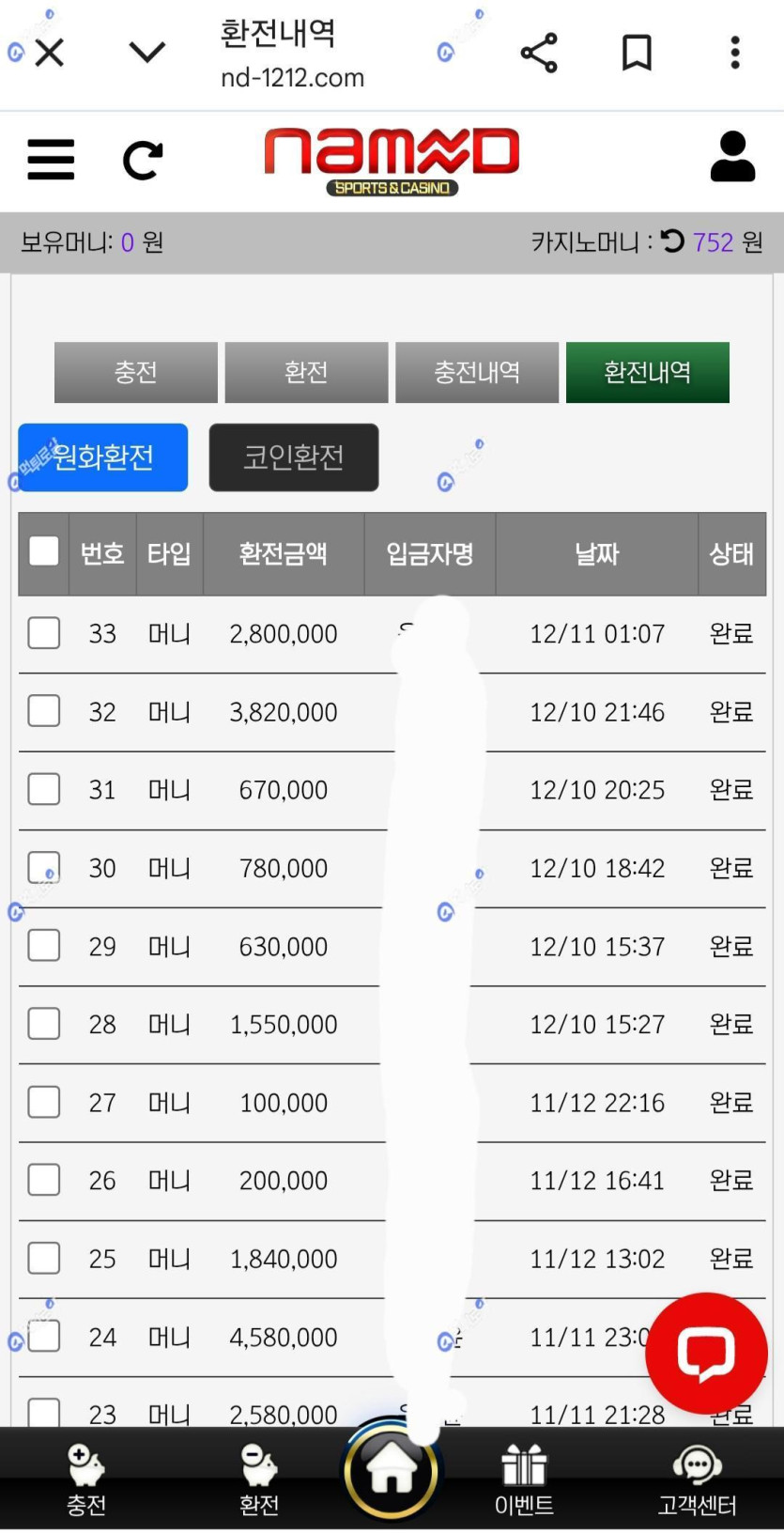The width and height of the screenshot is (784, 1533).
Task: Refresh the 카지노머니 balance
Action: 672,241
